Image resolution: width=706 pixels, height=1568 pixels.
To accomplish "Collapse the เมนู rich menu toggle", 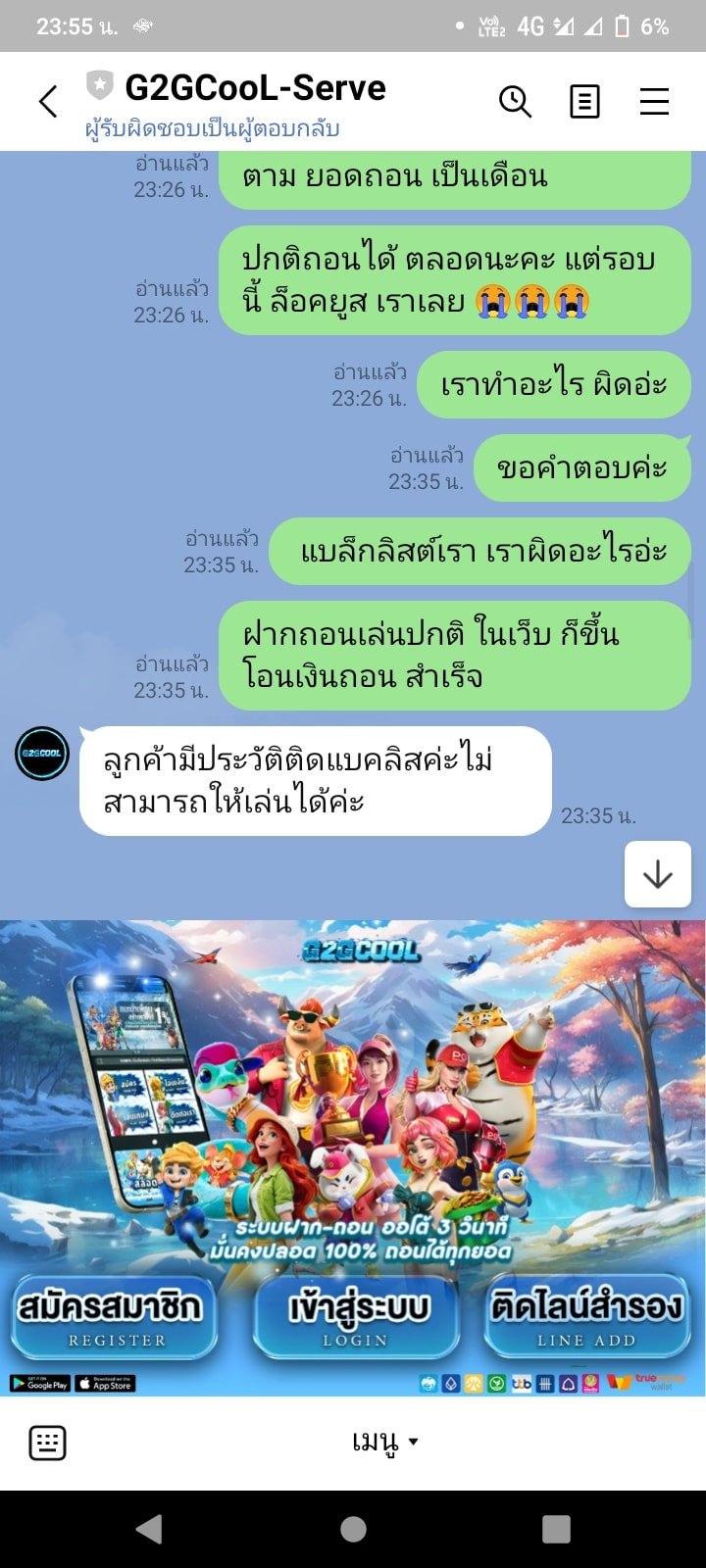I will coord(384,1442).
